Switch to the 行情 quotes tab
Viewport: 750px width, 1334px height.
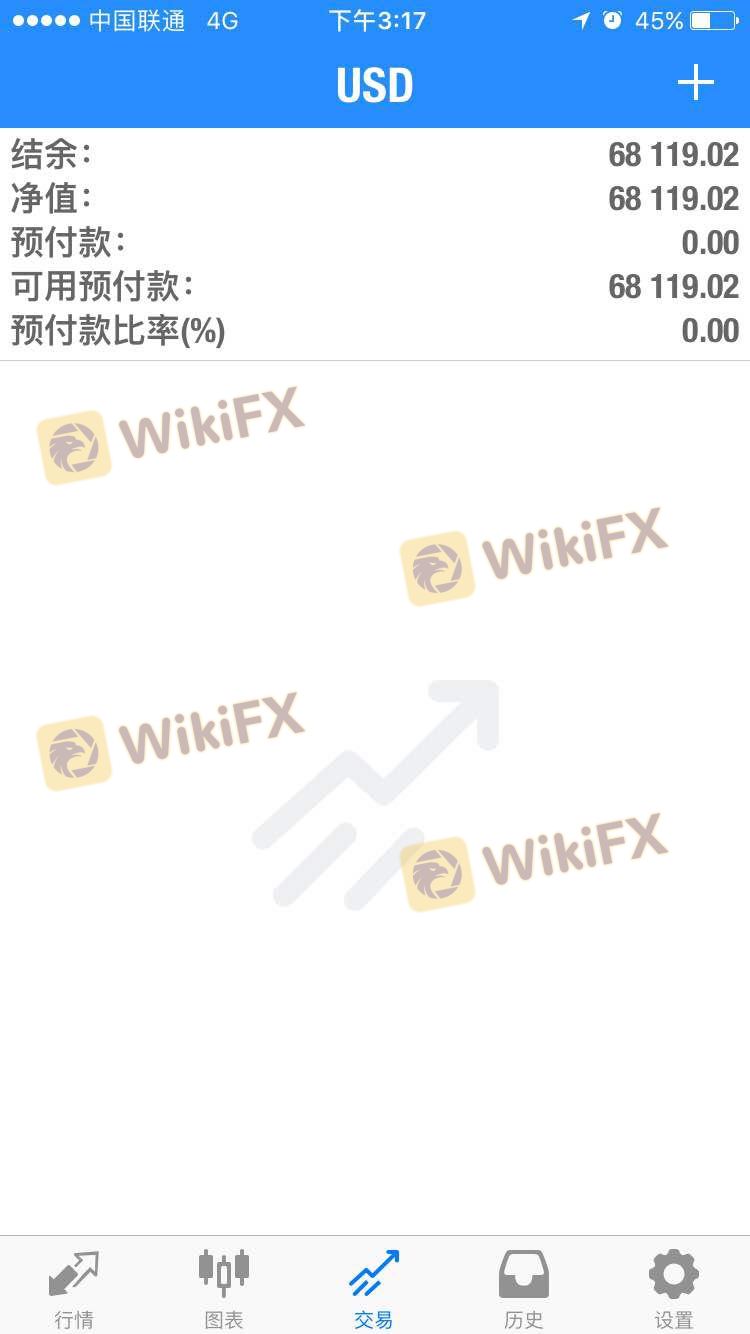[x=74, y=1287]
